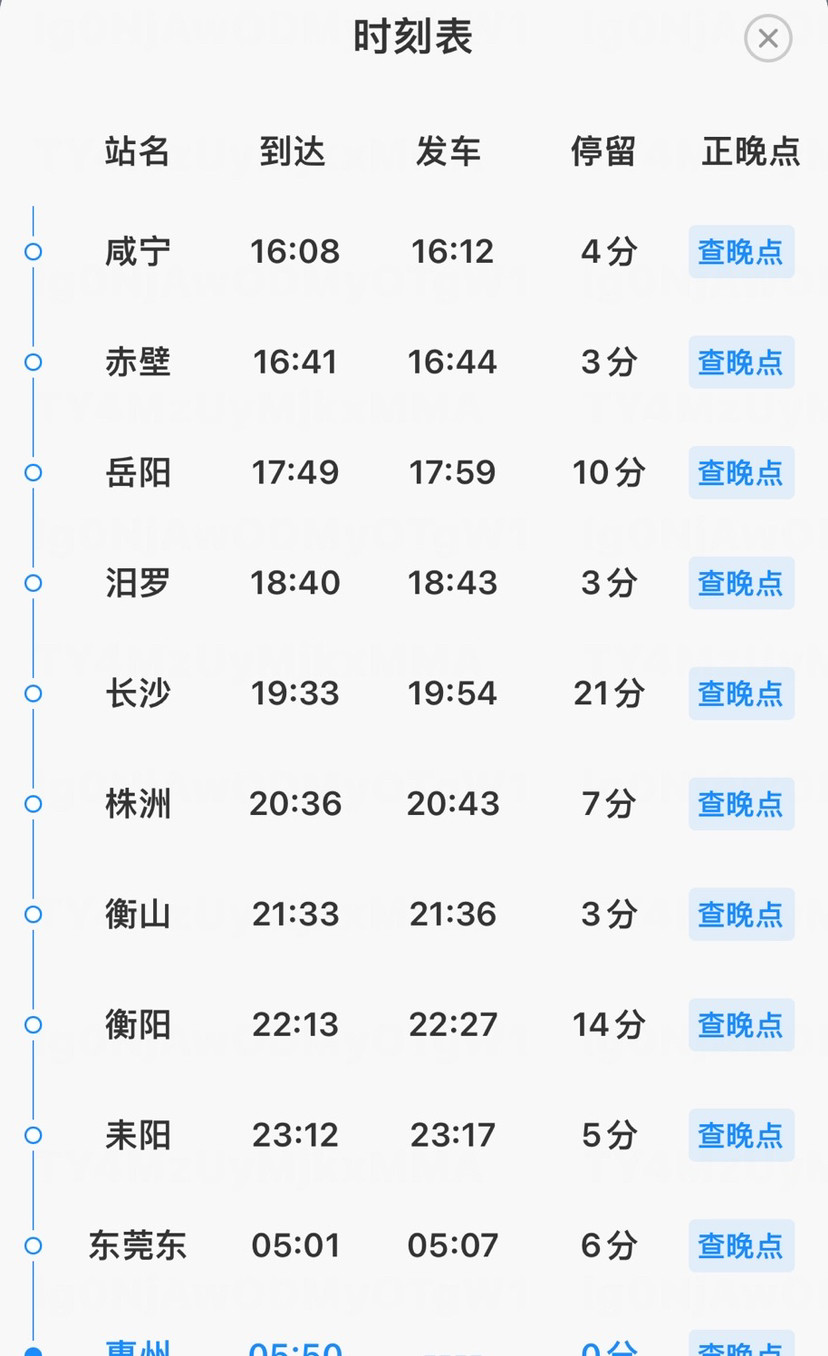Check delay status for 咸宁 station
The image size is (828, 1356).
[741, 252]
